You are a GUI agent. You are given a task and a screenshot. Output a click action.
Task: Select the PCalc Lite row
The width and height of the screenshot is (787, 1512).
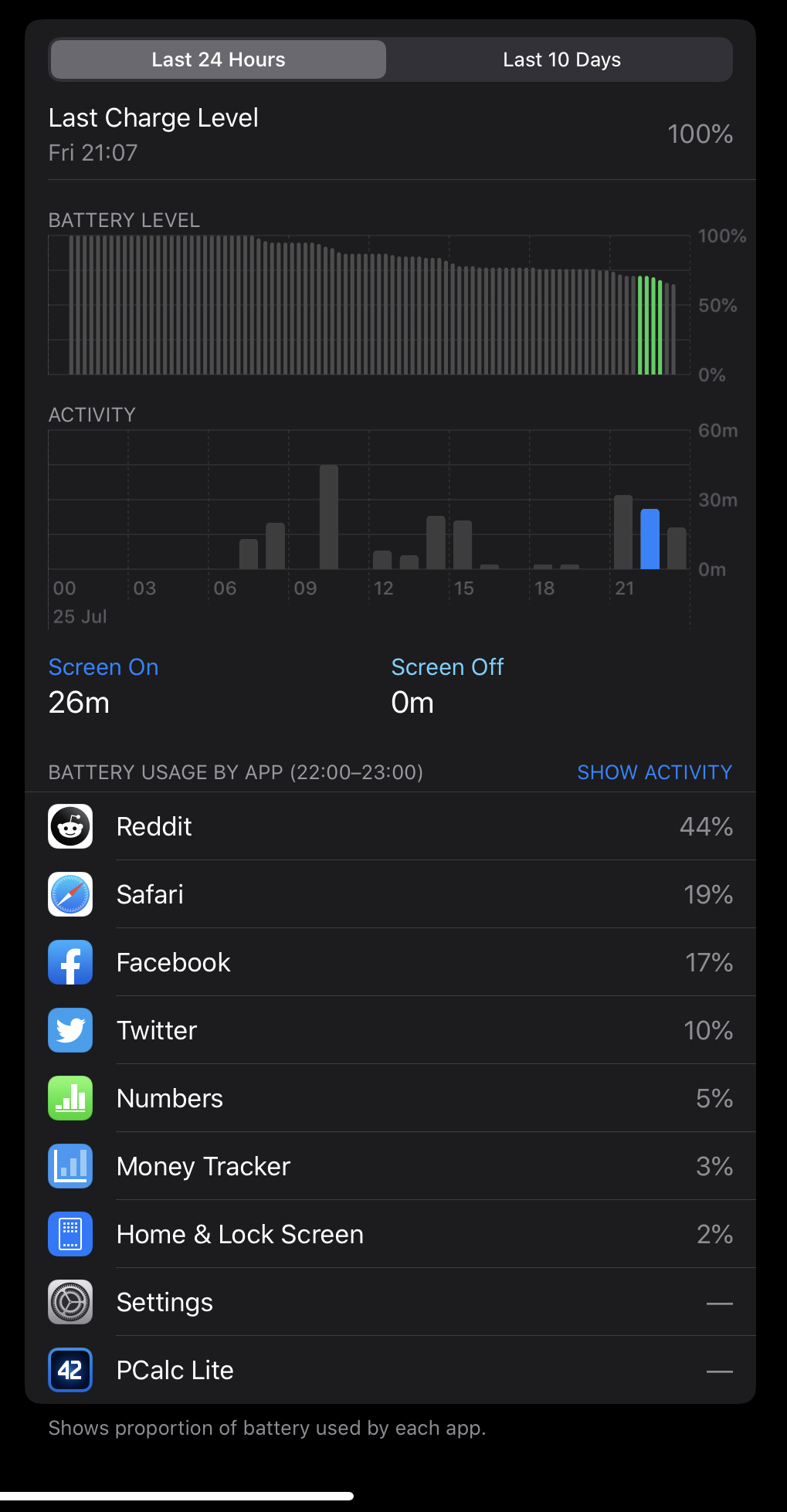[x=390, y=1370]
